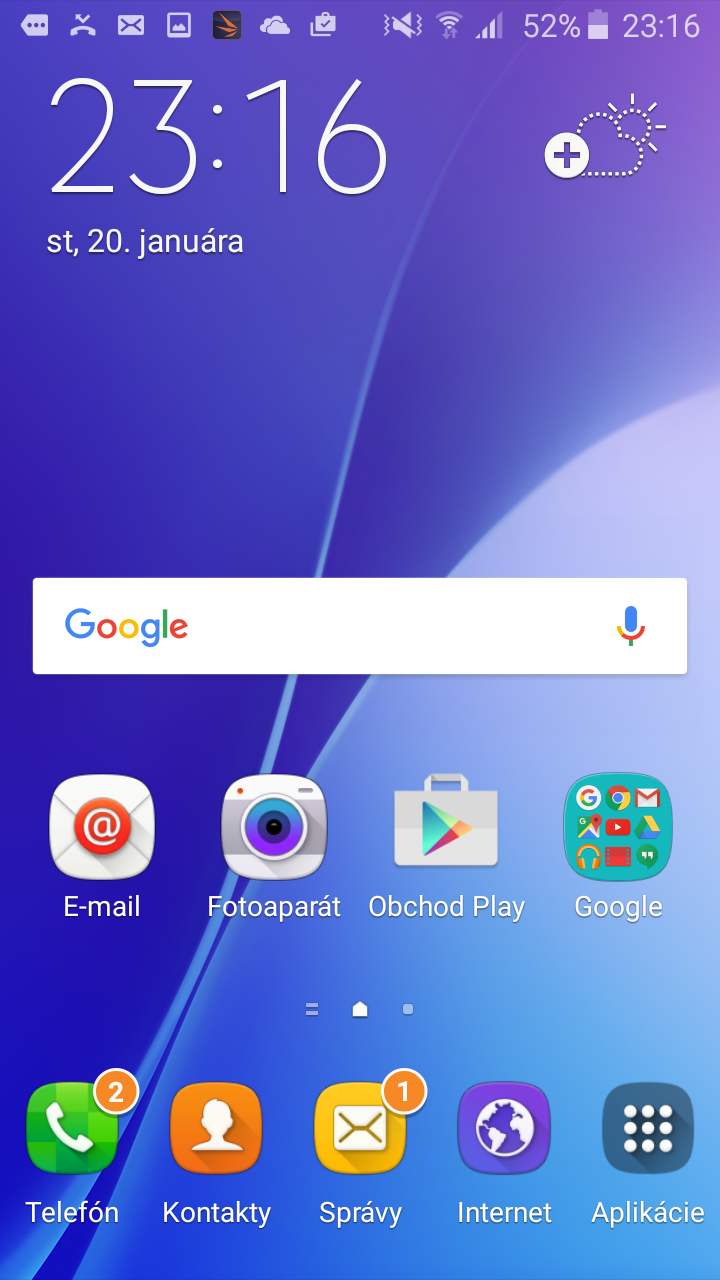Open Správy messages
720x1280 pixels.
[360, 1128]
